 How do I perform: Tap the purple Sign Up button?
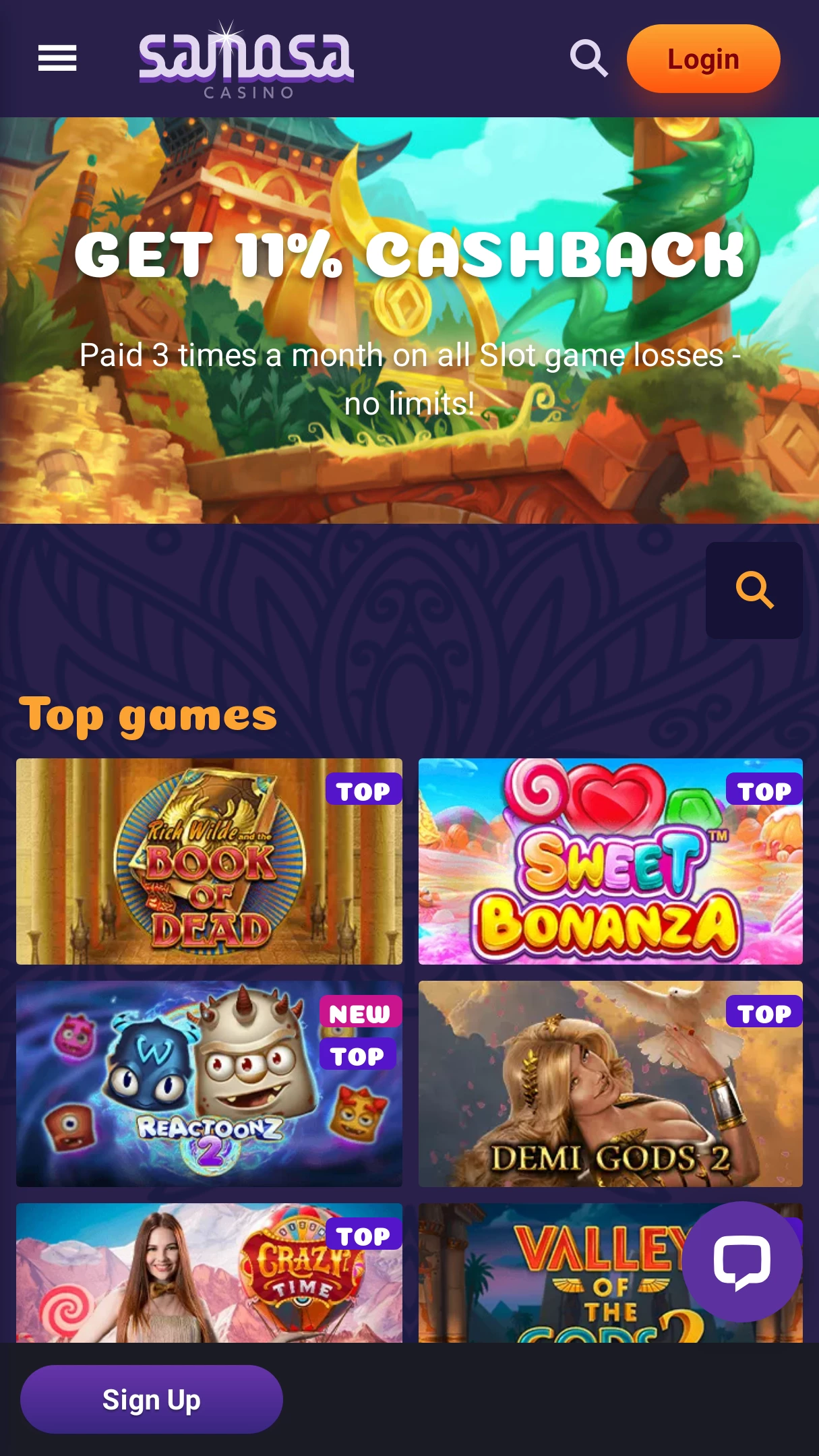tap(151, 1399)
